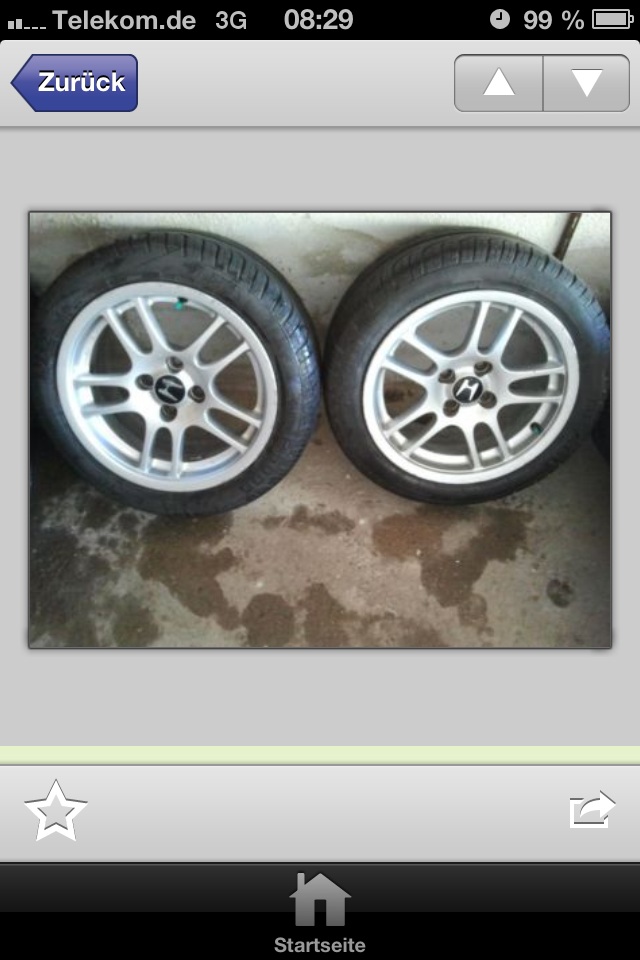
Task: Show the previous item with up arrow
Action: pos(498,83)
